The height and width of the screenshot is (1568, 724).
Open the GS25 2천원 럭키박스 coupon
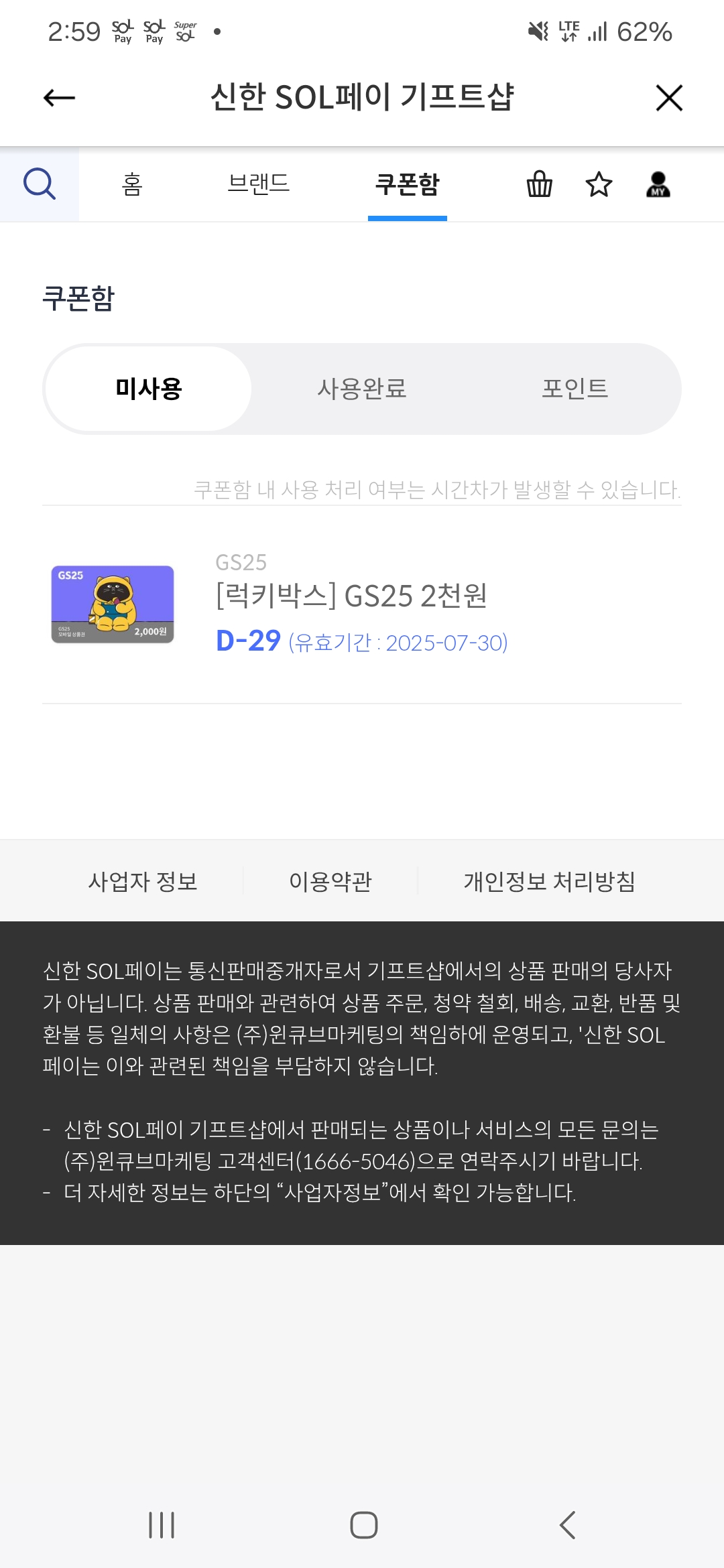coord(362,604)
